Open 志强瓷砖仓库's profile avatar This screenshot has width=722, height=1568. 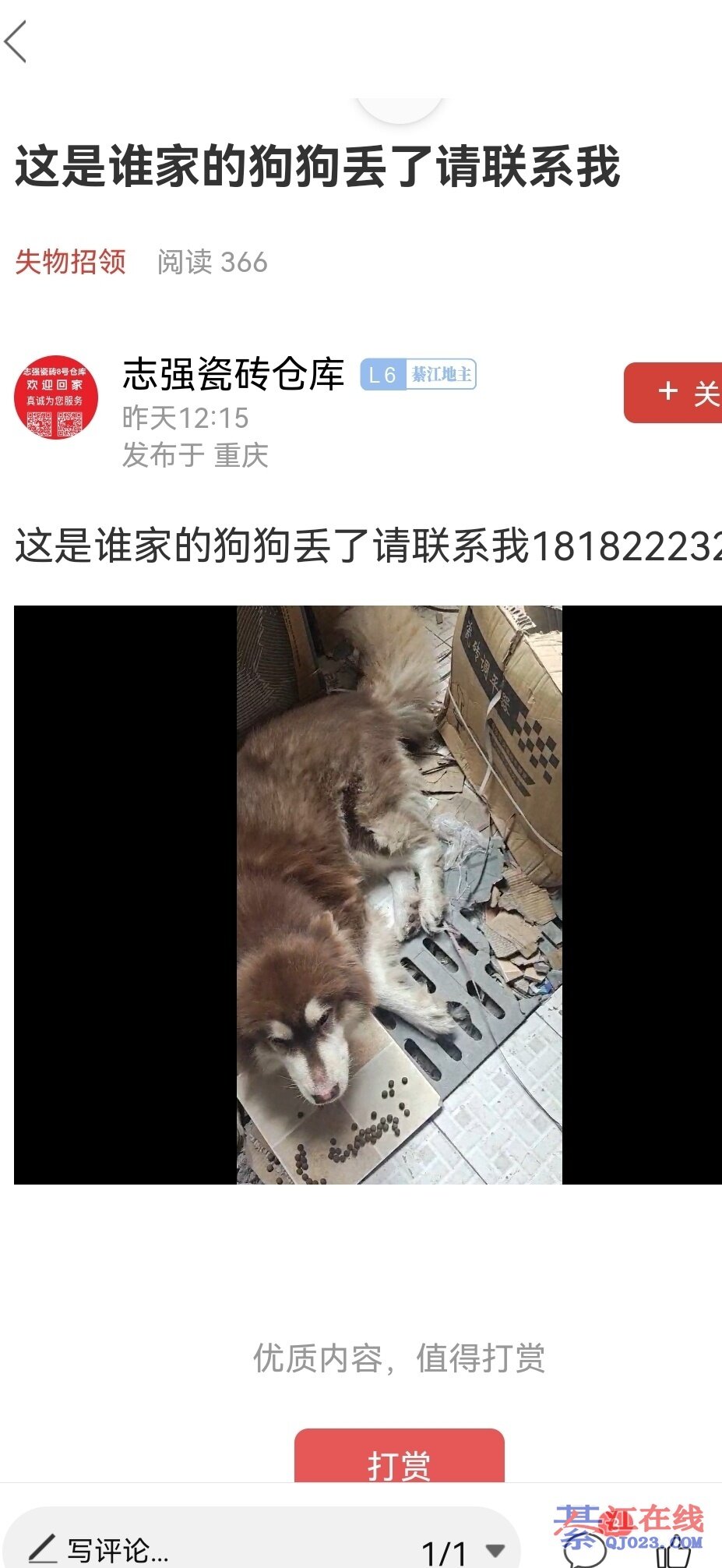pyautogui.click(x=56, y=398)
